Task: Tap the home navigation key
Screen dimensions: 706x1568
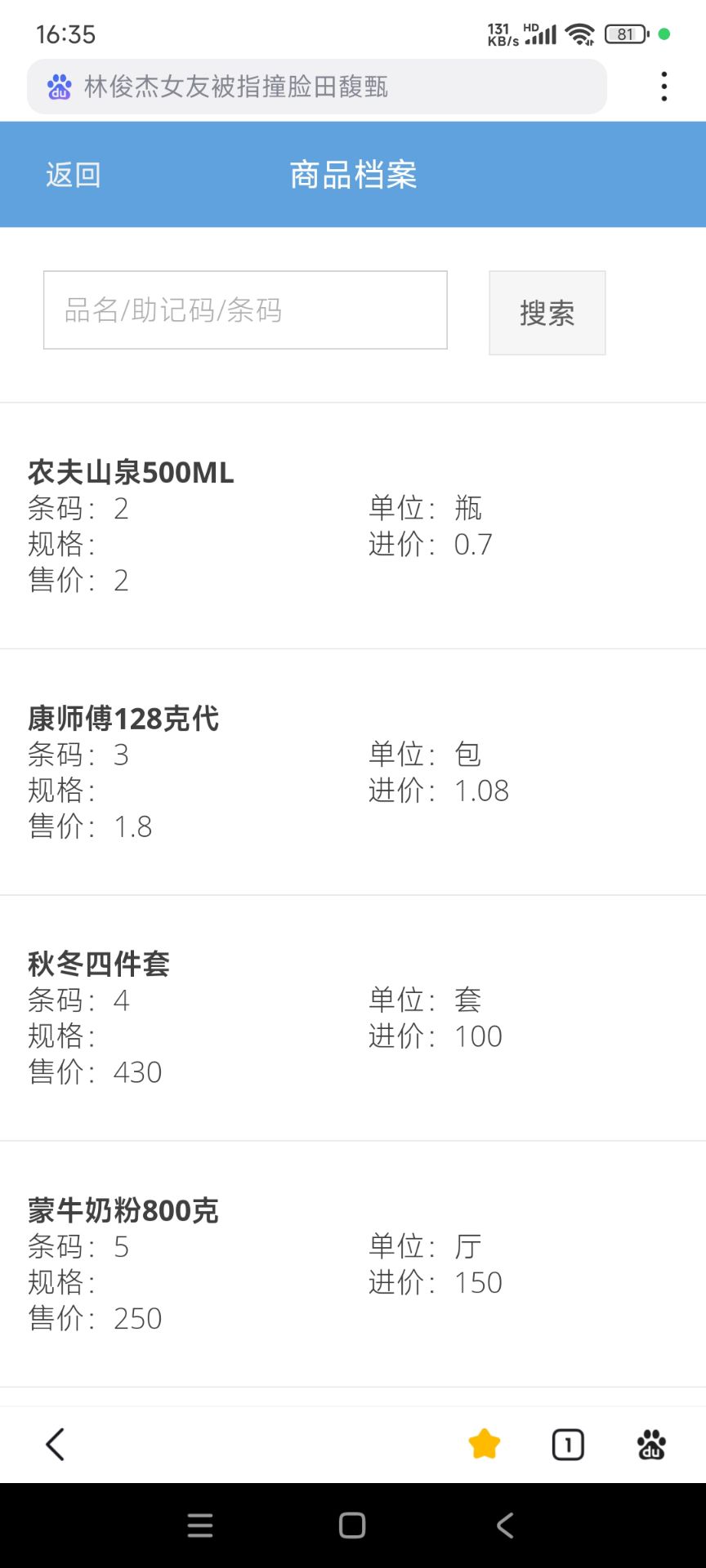Action: [351, 1525]
